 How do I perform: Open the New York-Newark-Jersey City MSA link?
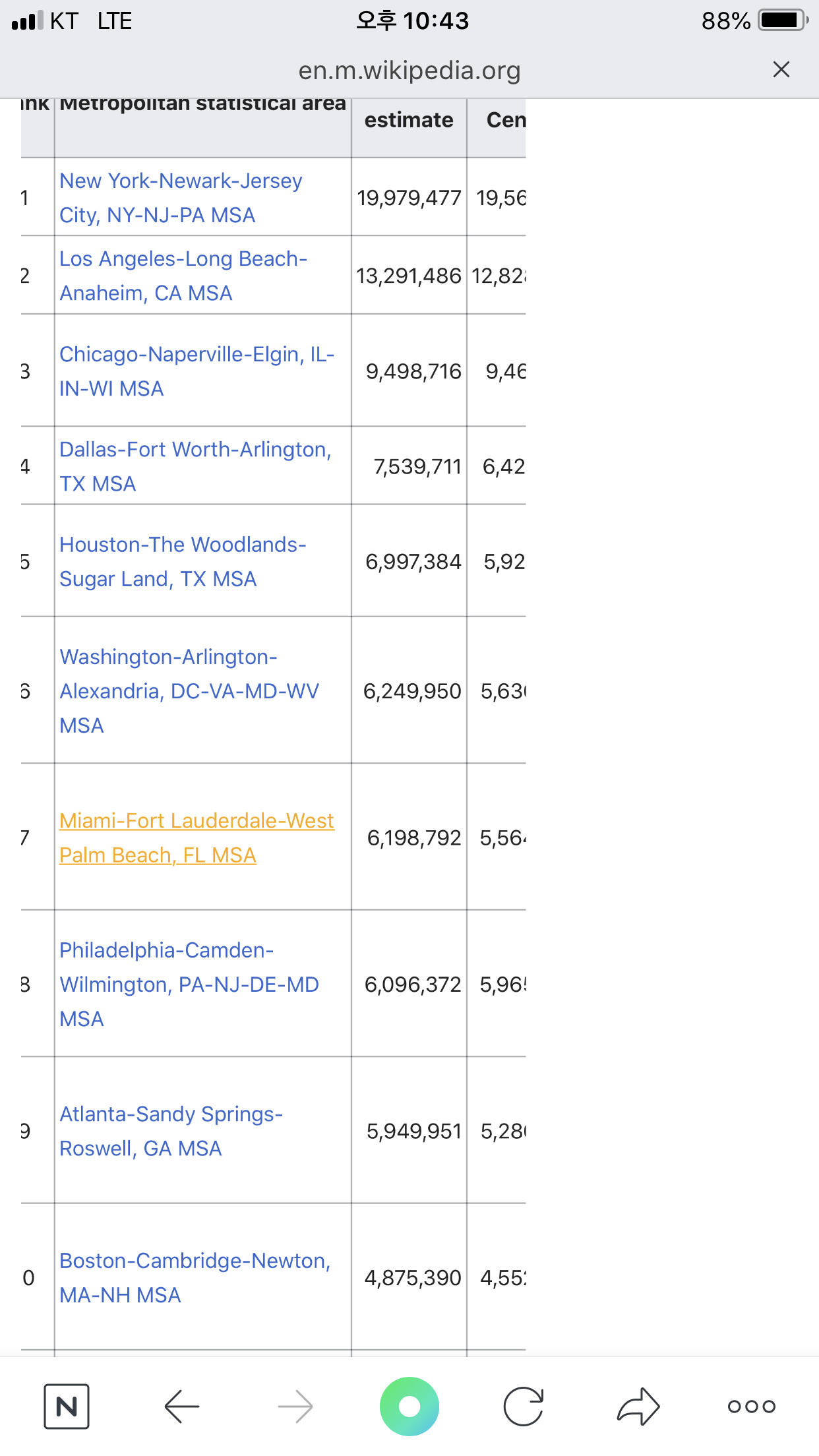coord(180,197)
